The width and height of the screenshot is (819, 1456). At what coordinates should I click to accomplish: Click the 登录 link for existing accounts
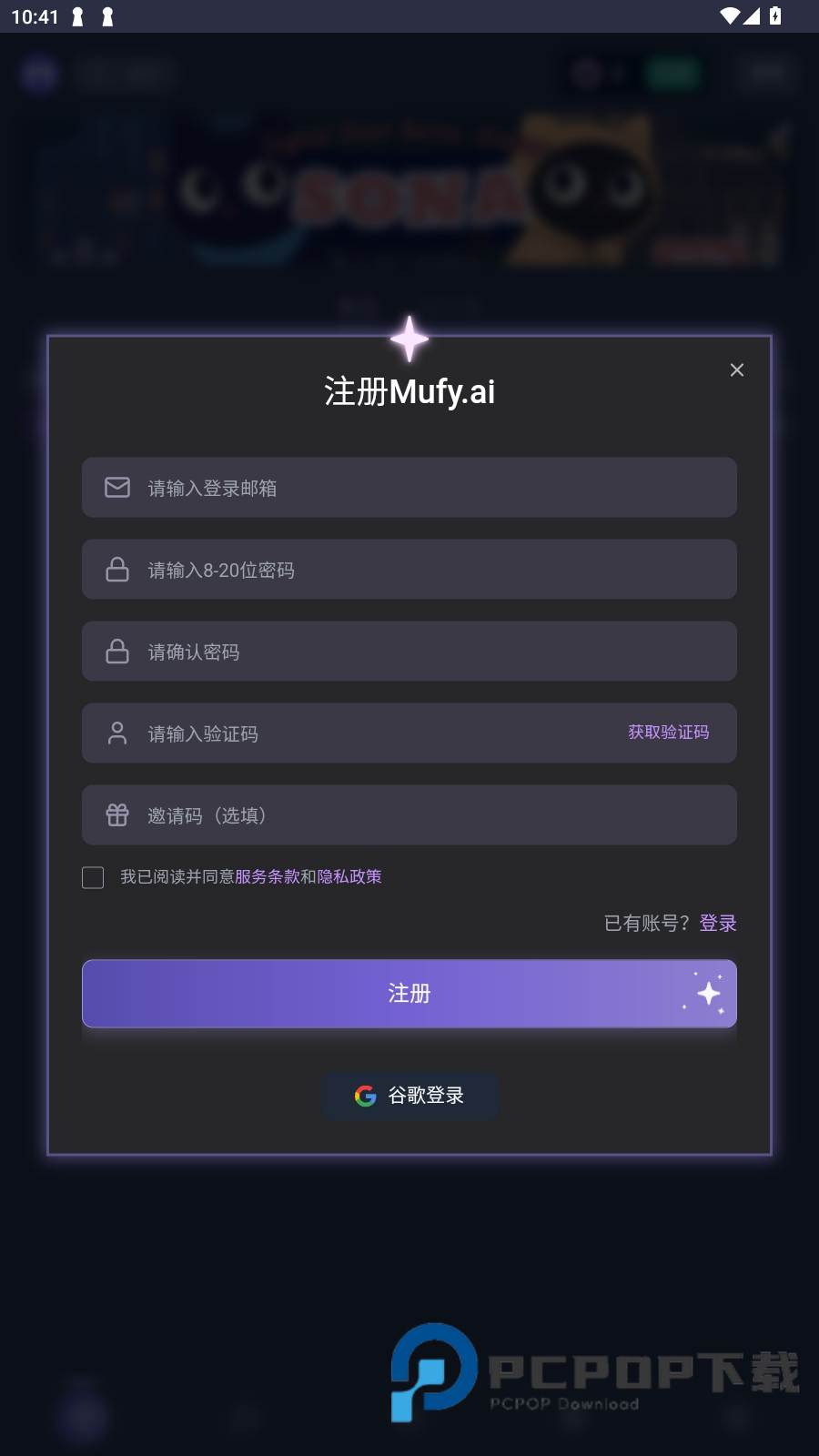point(716,923)
